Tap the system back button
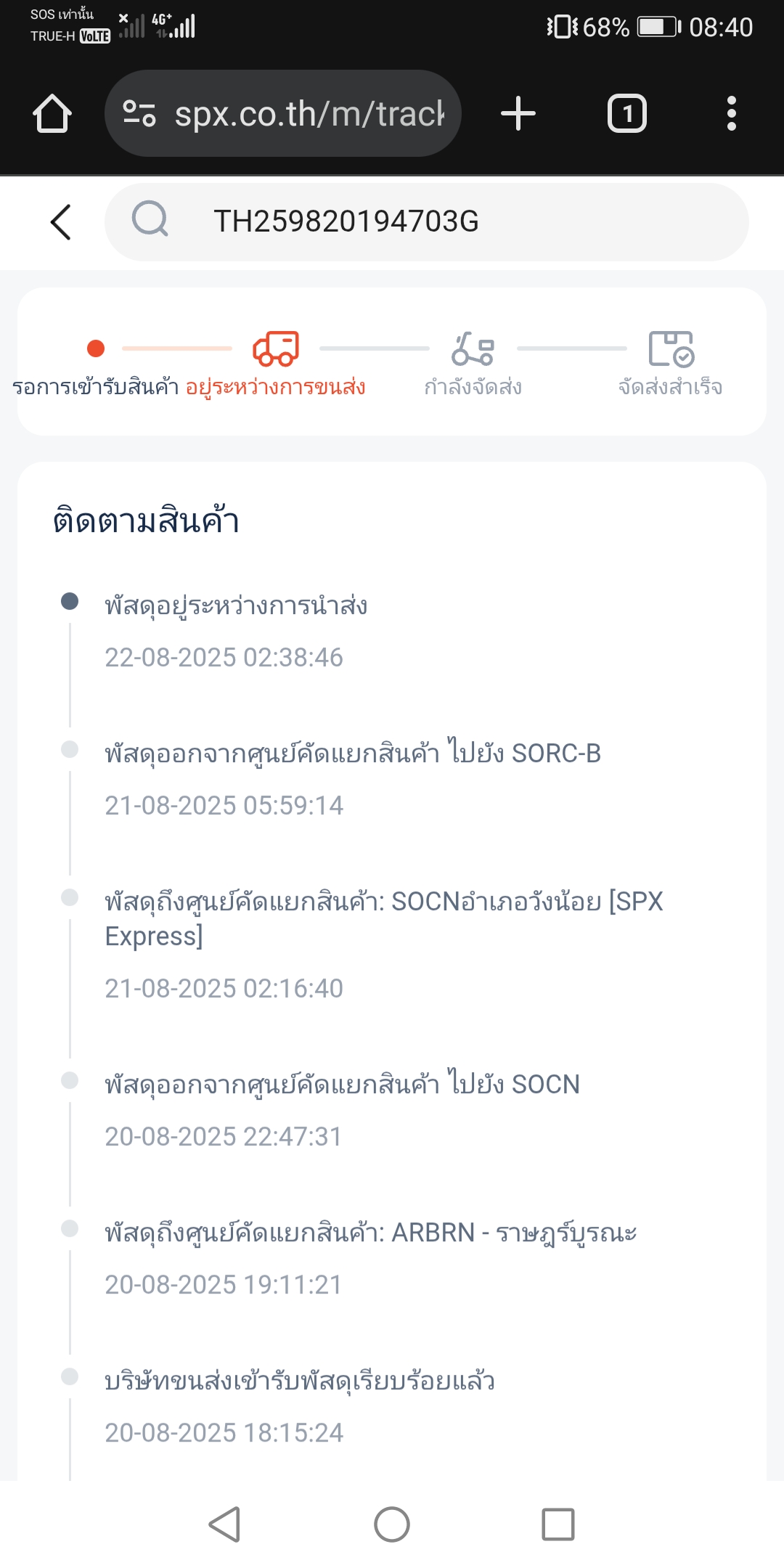Viewport: 784px width, 1568px height. click(225, 1524)
